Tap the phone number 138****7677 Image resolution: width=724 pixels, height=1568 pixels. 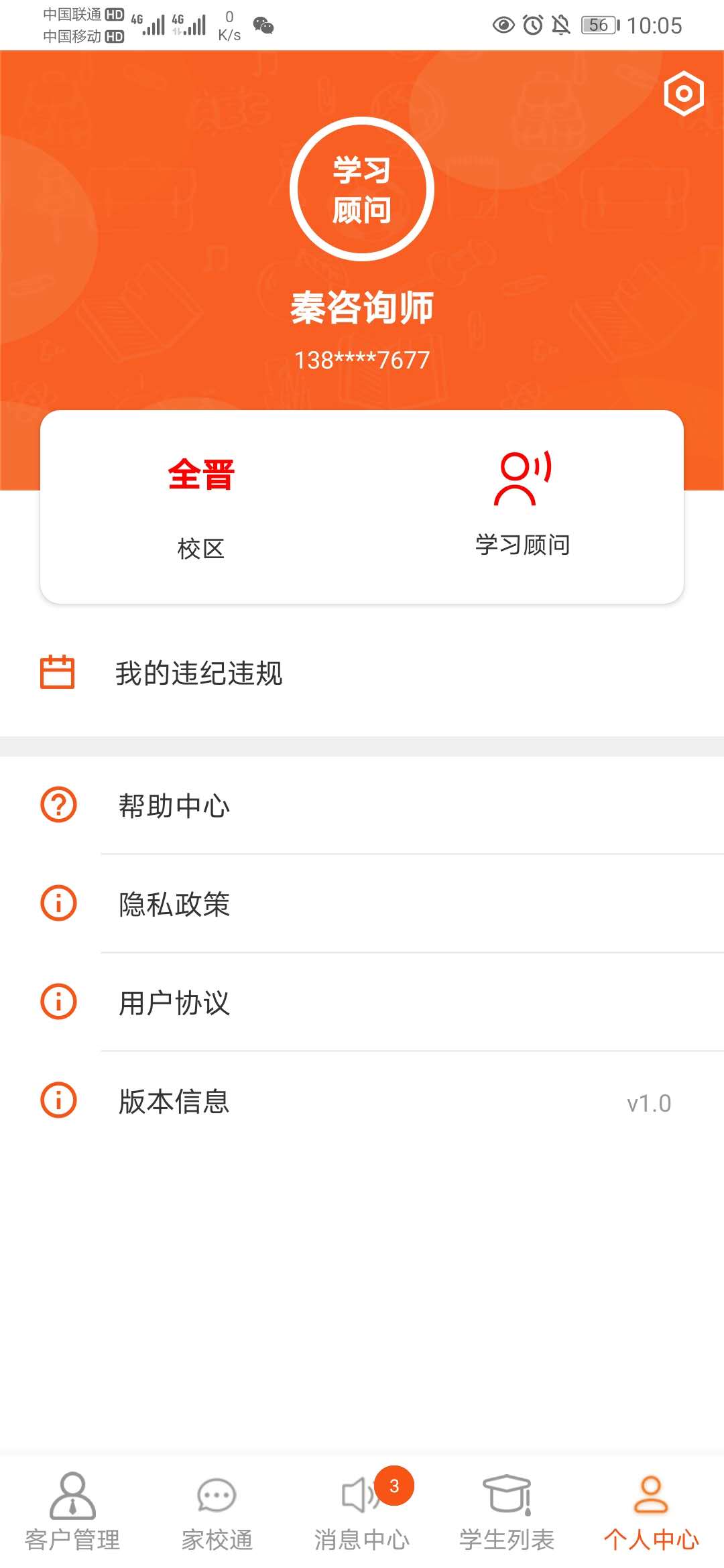pyautogui.click(x=362, y=360)
